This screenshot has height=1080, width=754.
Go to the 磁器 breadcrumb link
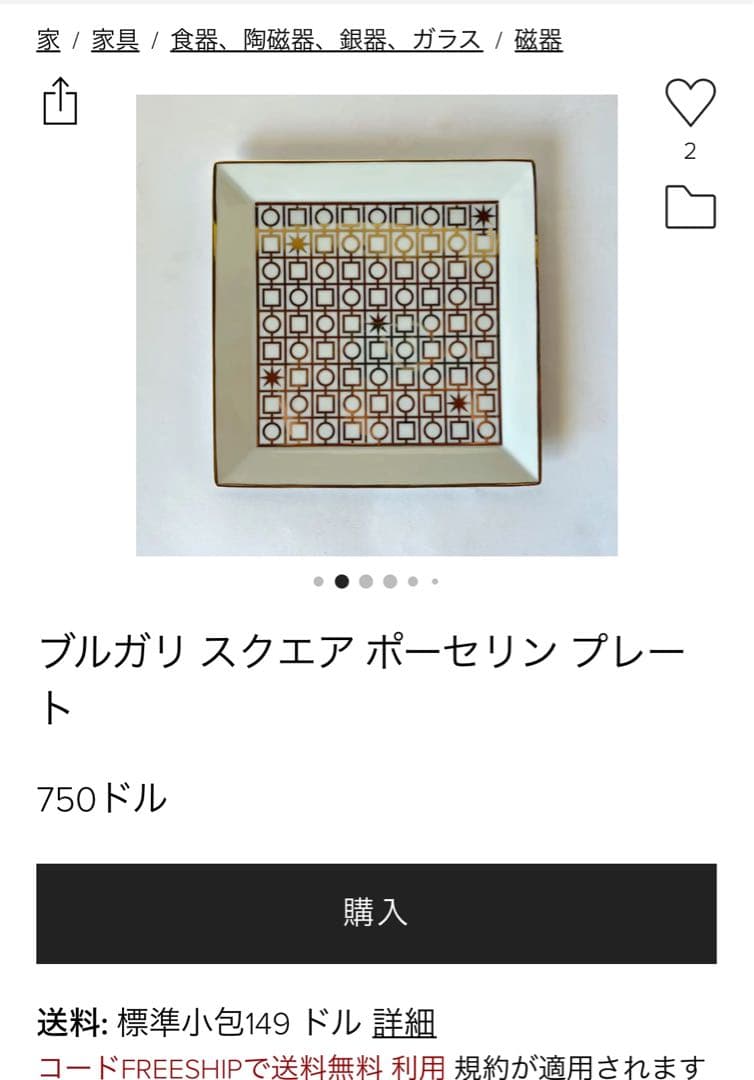coord(537,42)
